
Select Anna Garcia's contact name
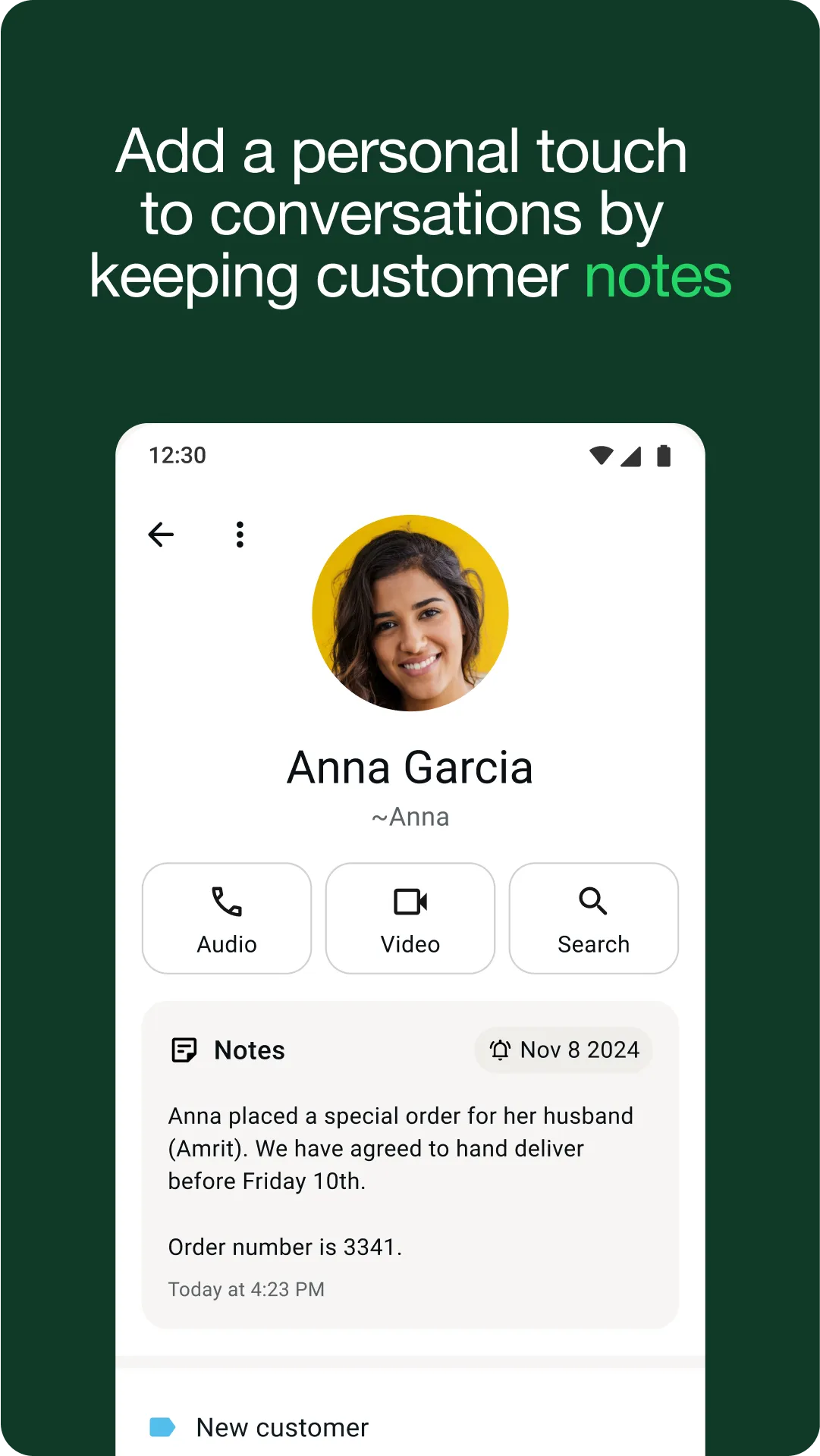point(410,767)
